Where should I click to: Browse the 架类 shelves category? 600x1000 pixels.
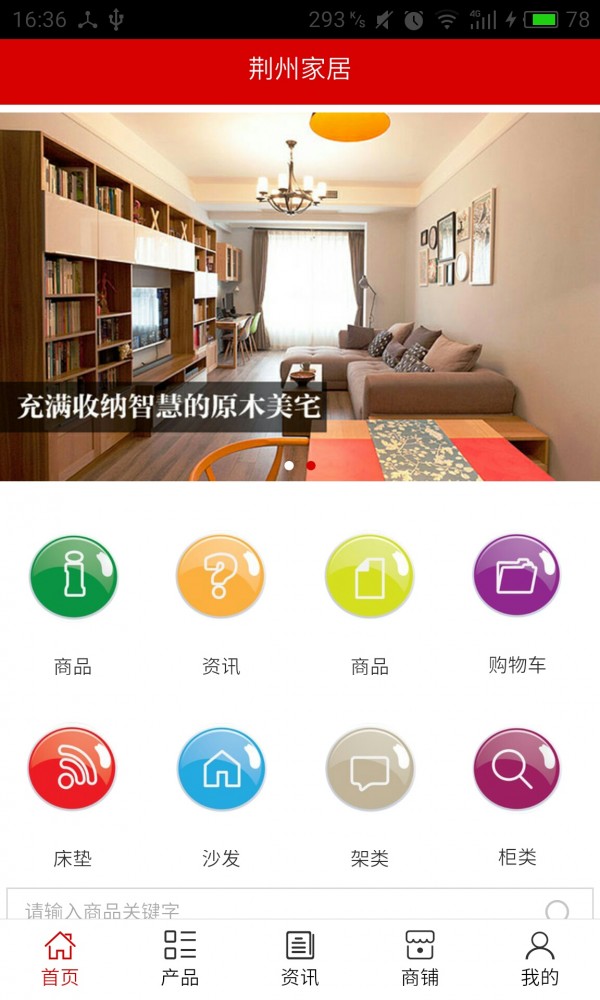(369, 769)
